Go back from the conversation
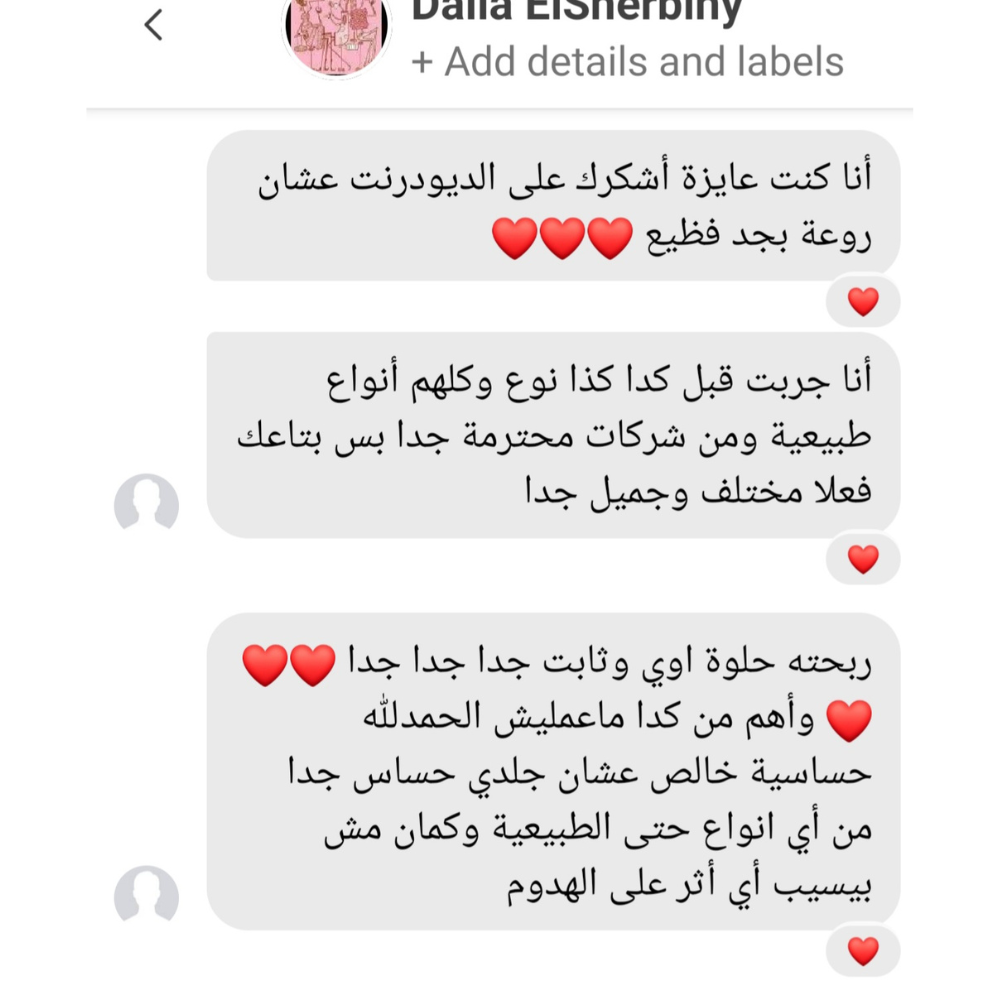The width and height of the screenshot is (1000, 1000). (153, 25)
